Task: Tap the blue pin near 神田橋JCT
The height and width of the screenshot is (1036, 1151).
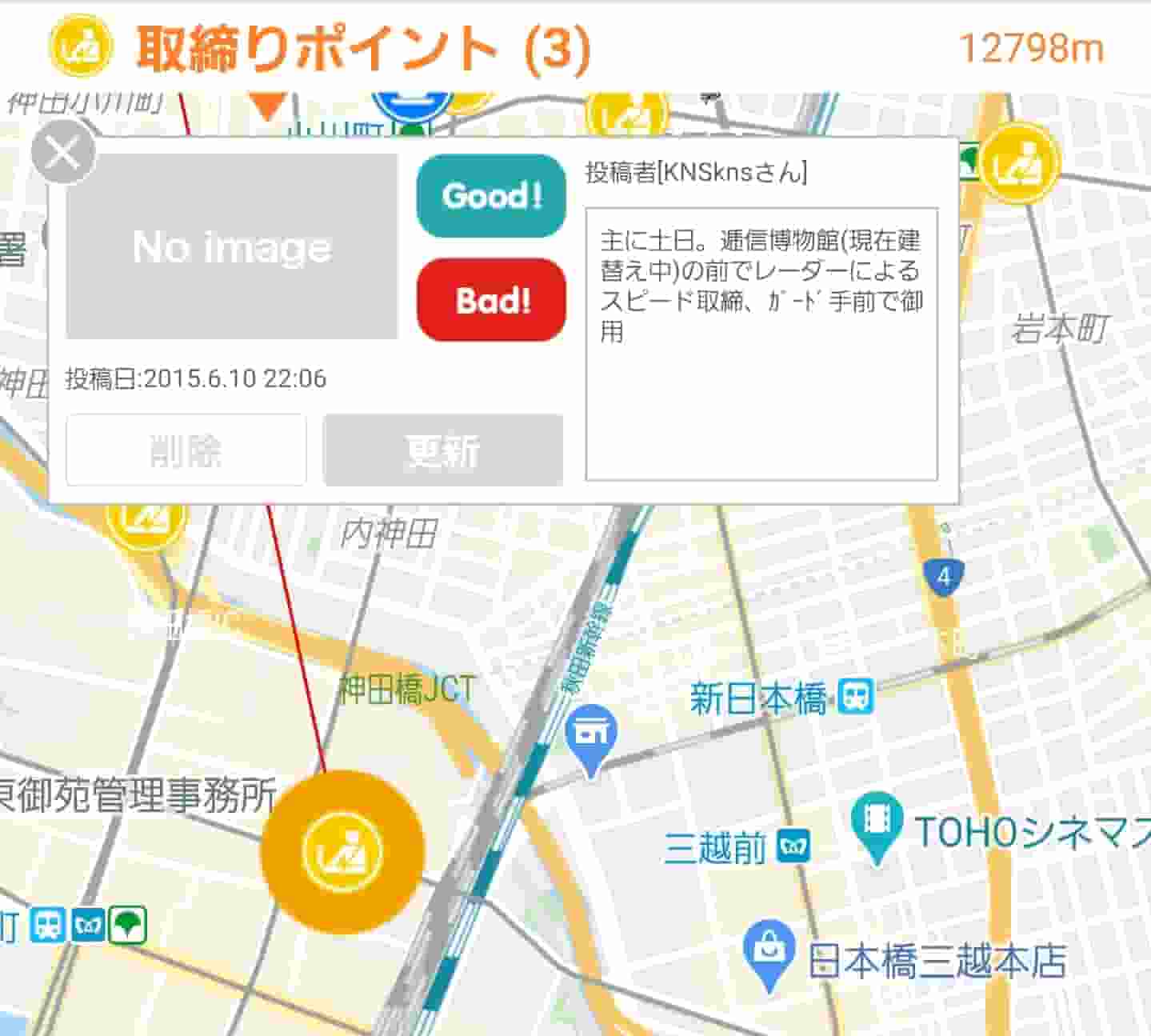Action: click(x=590, y=737)
